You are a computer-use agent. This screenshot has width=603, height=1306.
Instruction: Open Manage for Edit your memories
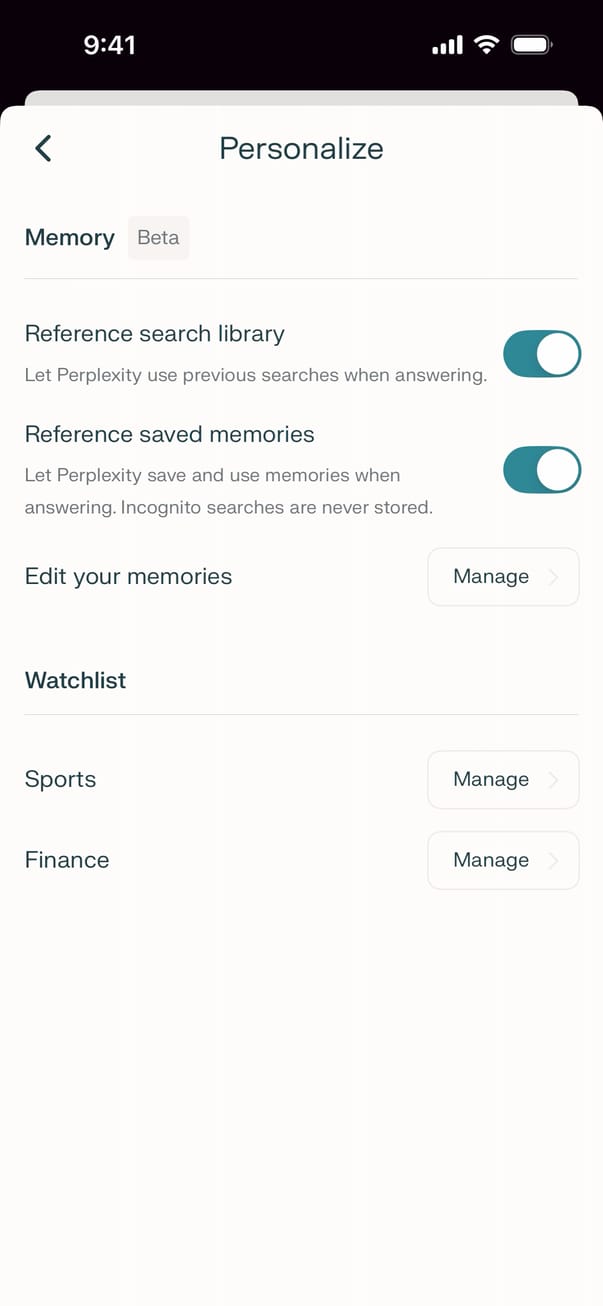click(x=503, y=577)
